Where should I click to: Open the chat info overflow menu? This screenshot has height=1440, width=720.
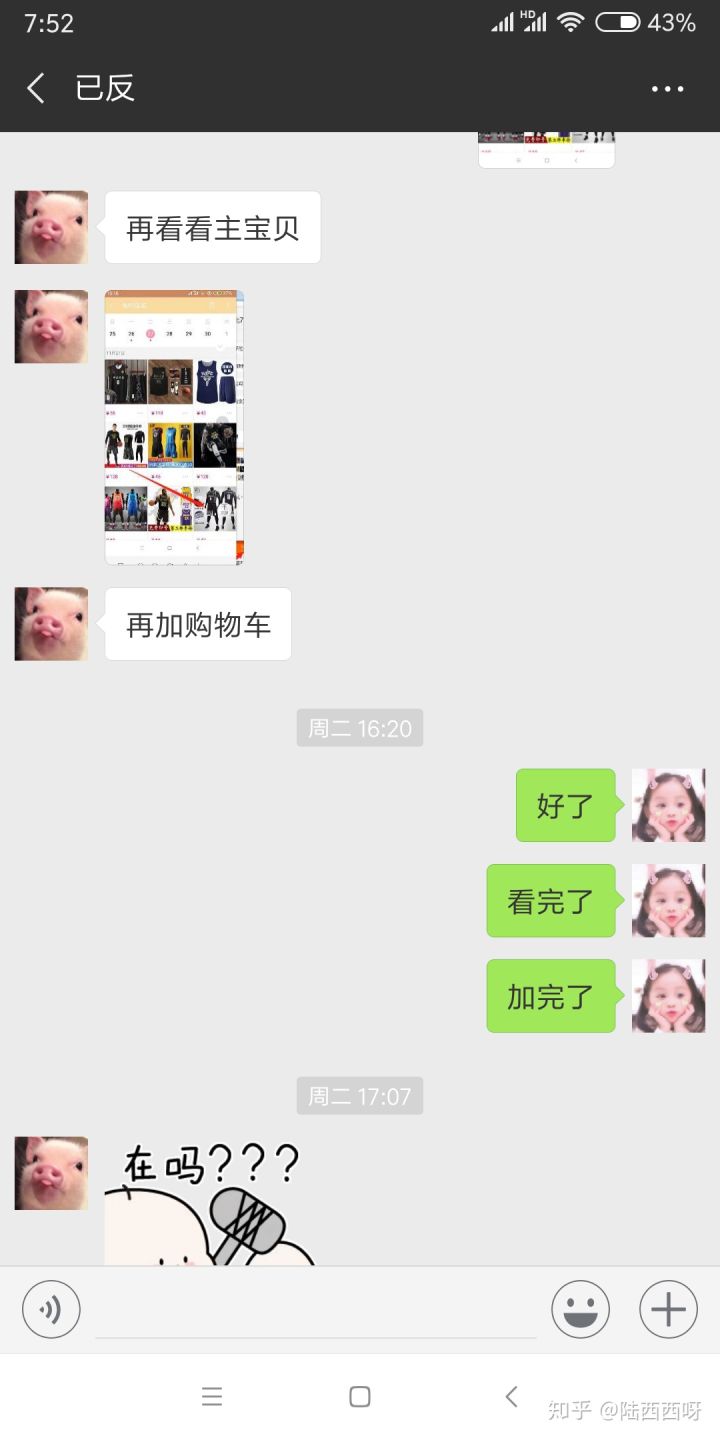[667, 88]
